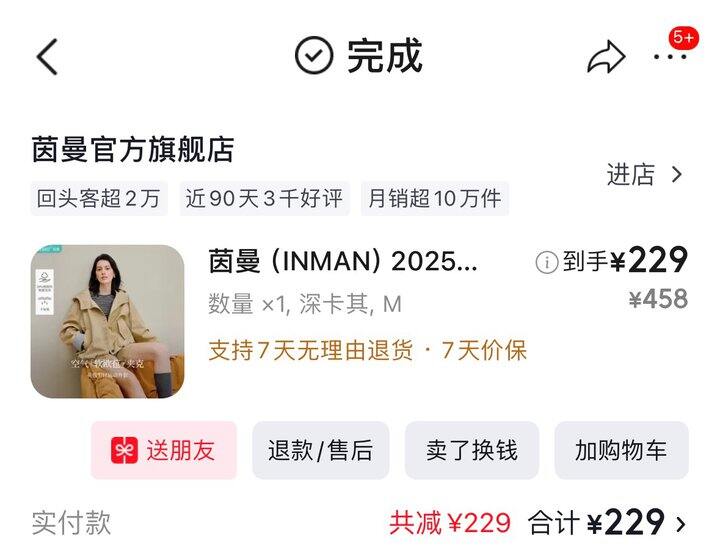Expand the 合计 ¥229 payment details
Screen dimensions: 720x551
click(607, 523)
